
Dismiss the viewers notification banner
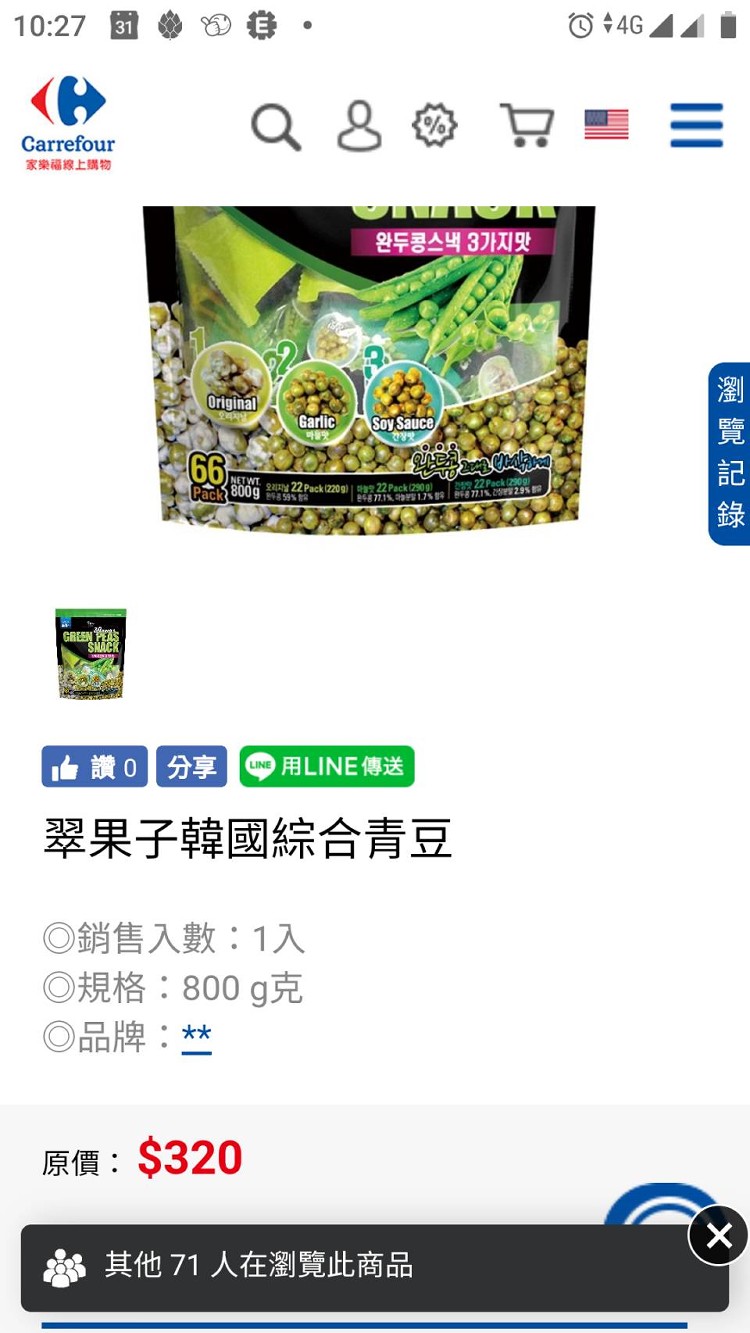pos(718,1237)
